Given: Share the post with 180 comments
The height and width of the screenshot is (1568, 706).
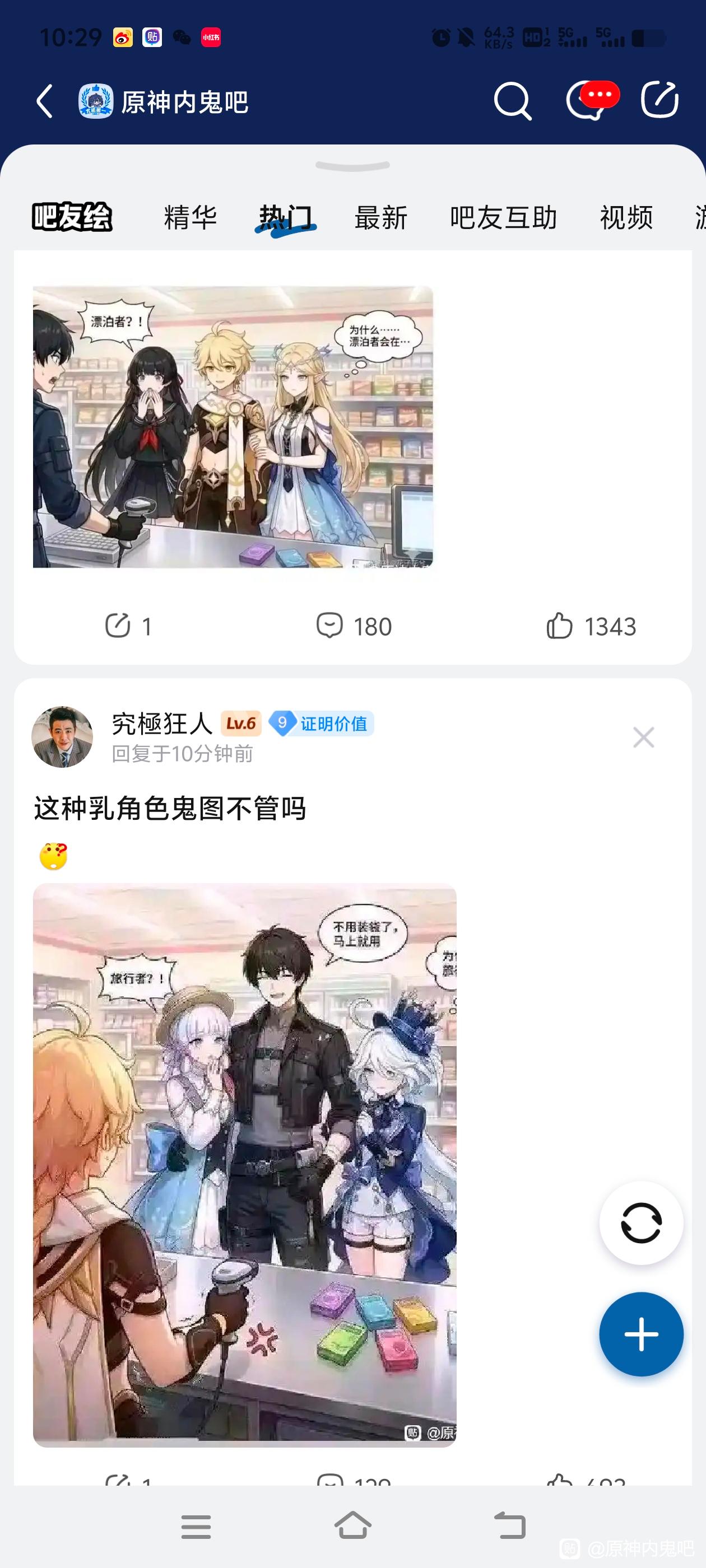Looking at the screenshot, I should coord(128,626).
